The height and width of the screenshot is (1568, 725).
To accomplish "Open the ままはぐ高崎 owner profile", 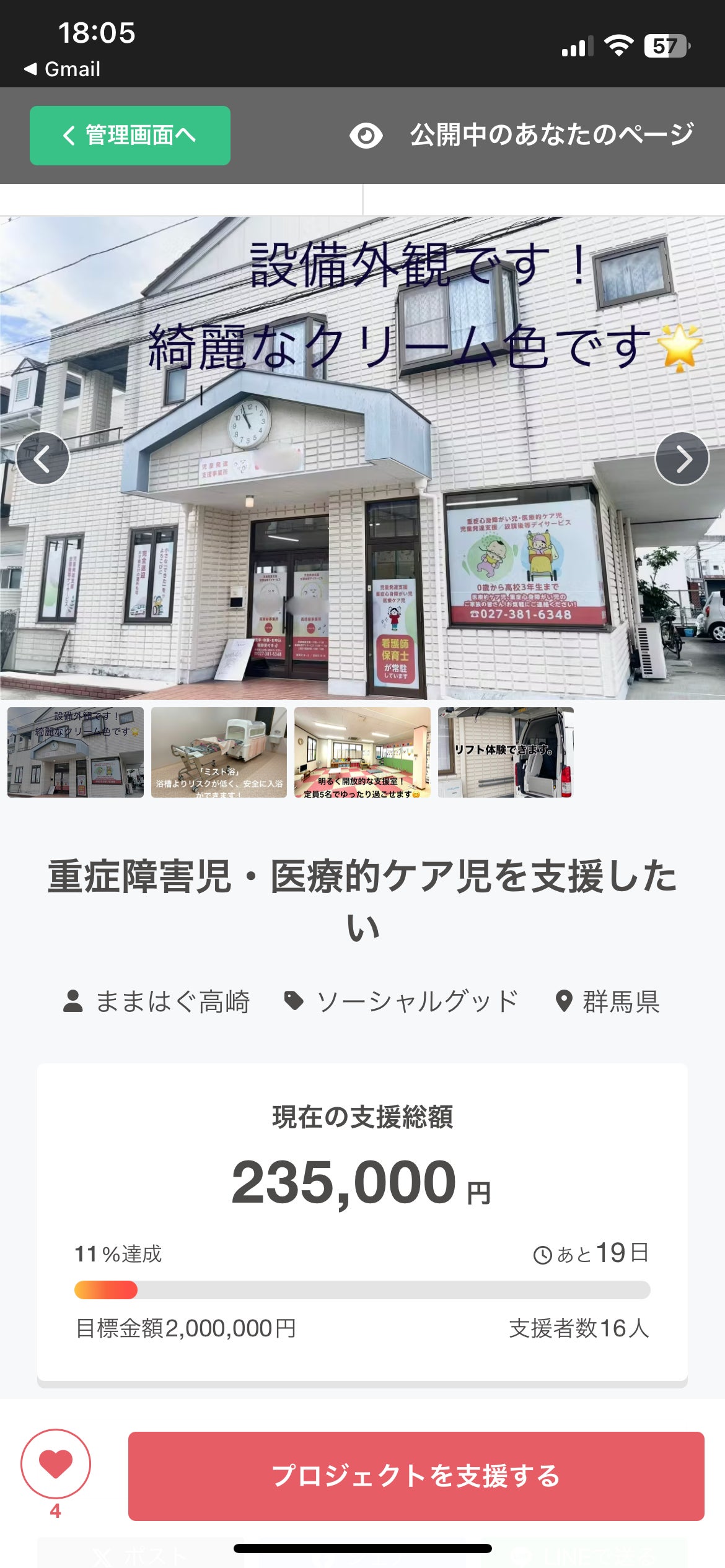I will pyautogui.click(x=157, y=1001).
